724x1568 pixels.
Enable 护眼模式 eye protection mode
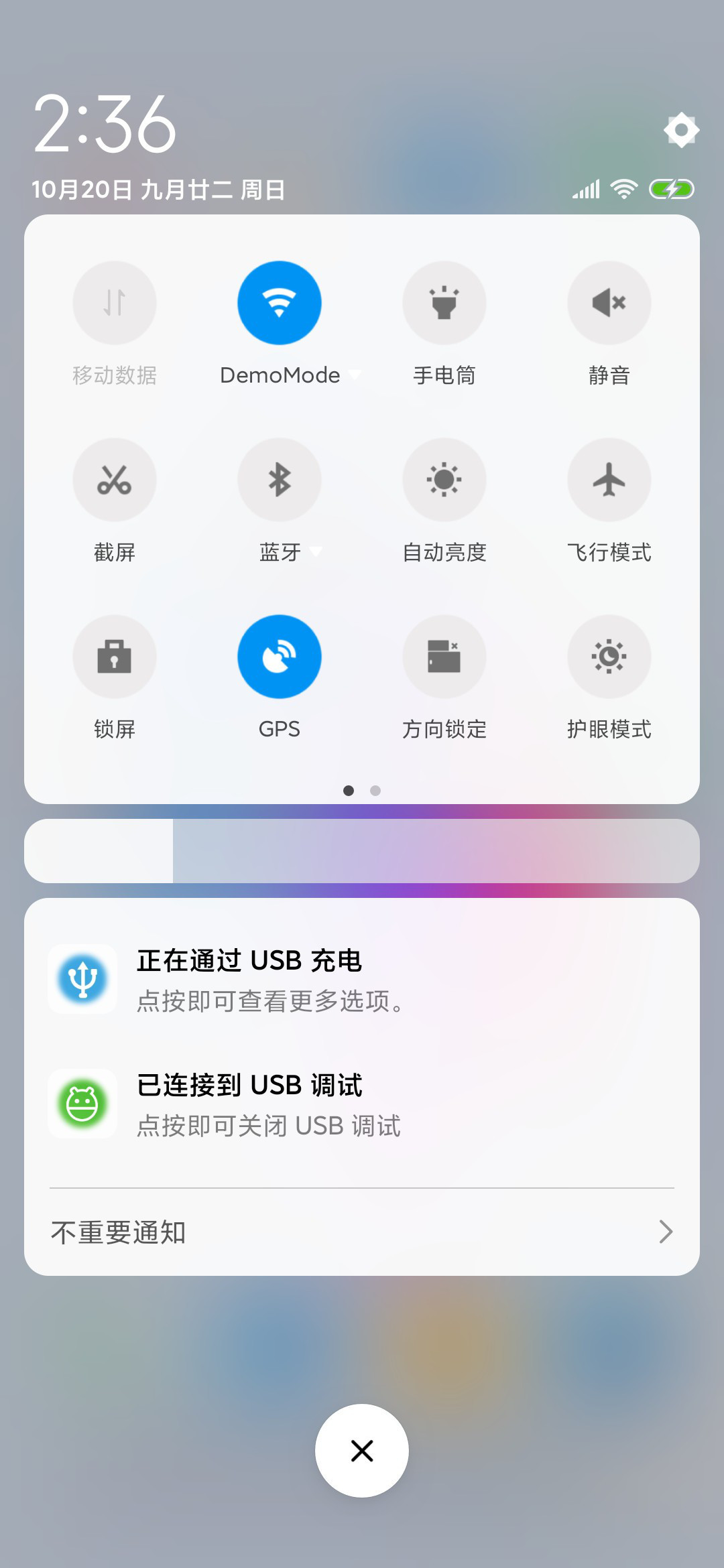click(x=609, y=657)
